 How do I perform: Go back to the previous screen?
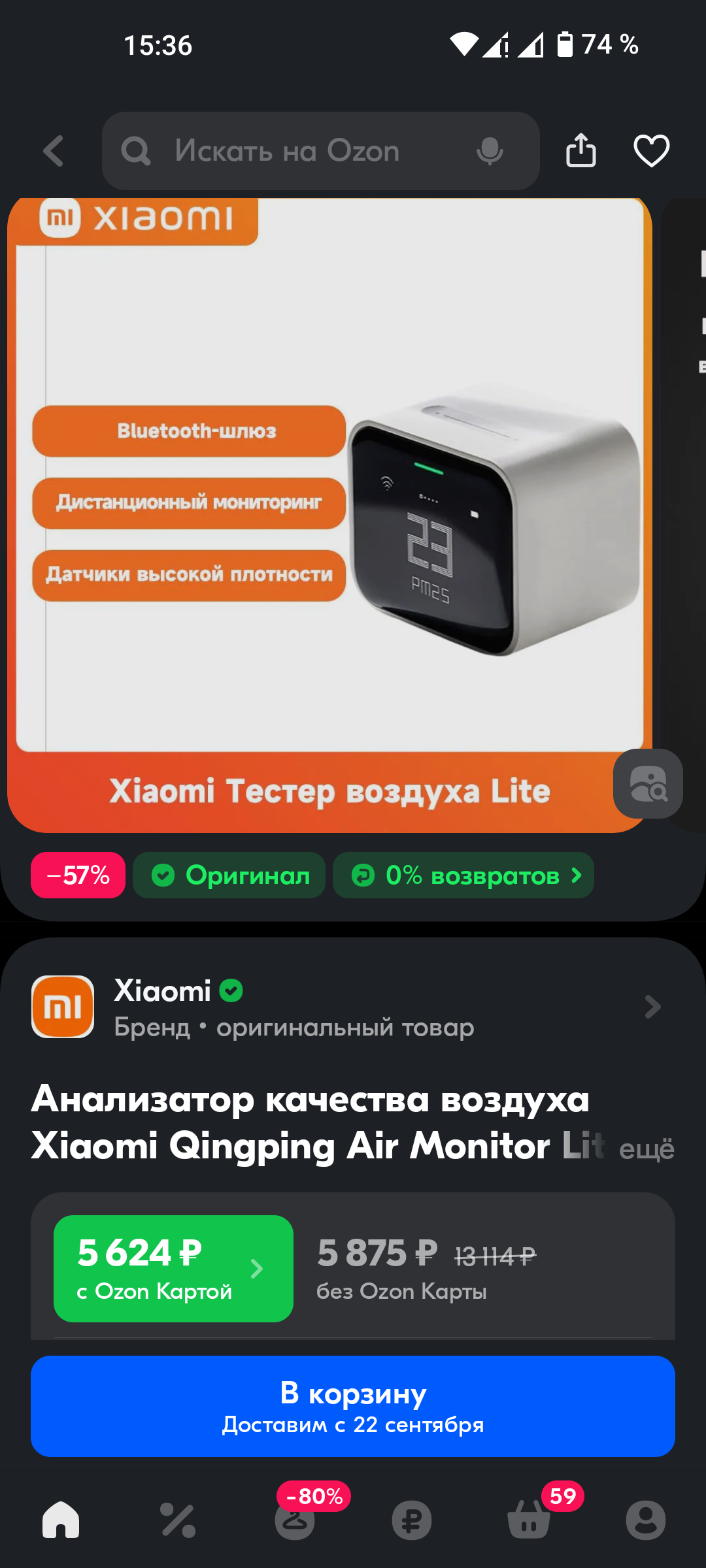tap(54, 151)
